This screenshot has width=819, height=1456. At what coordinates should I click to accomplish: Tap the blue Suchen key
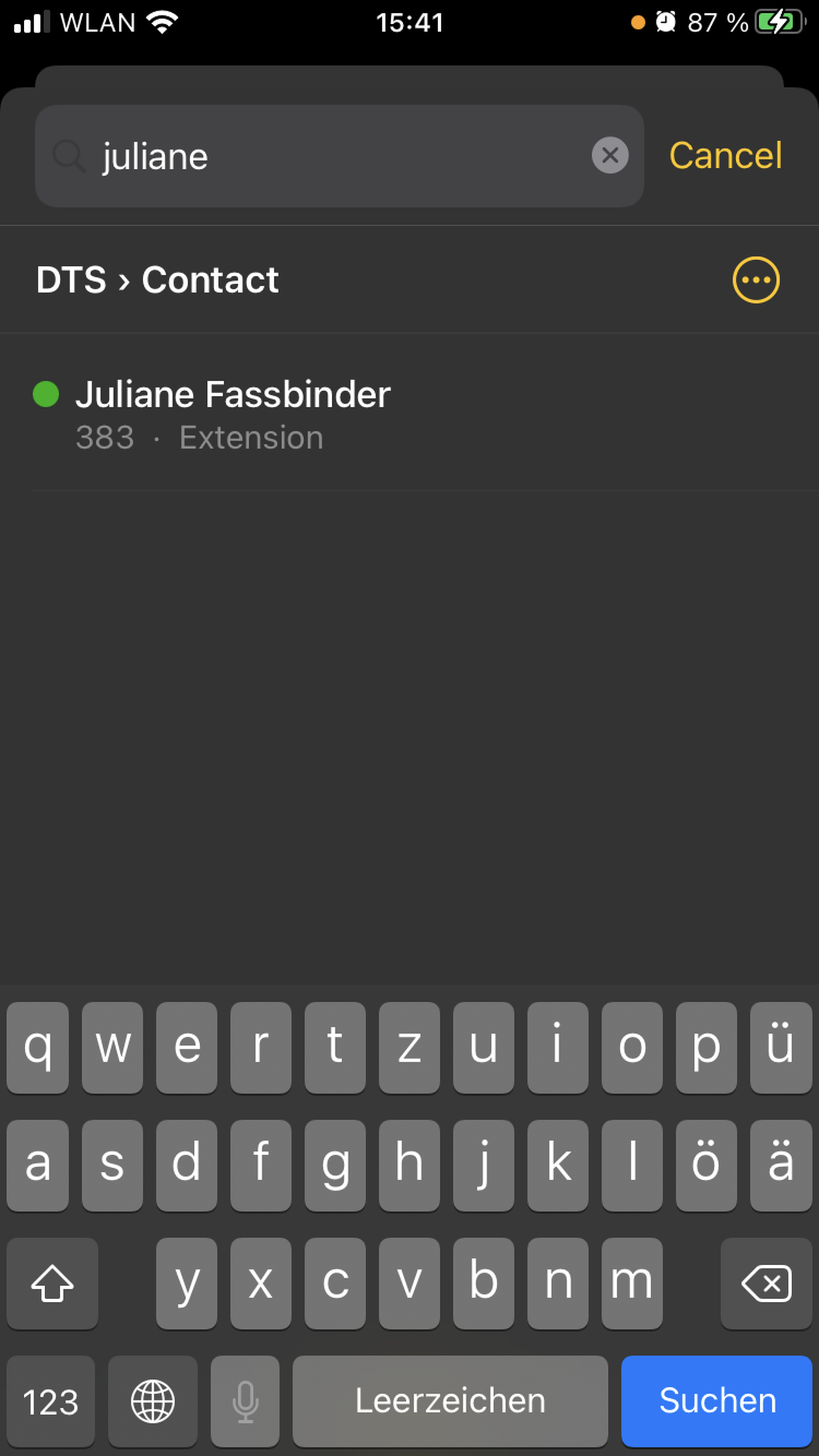pos(716,1401)
